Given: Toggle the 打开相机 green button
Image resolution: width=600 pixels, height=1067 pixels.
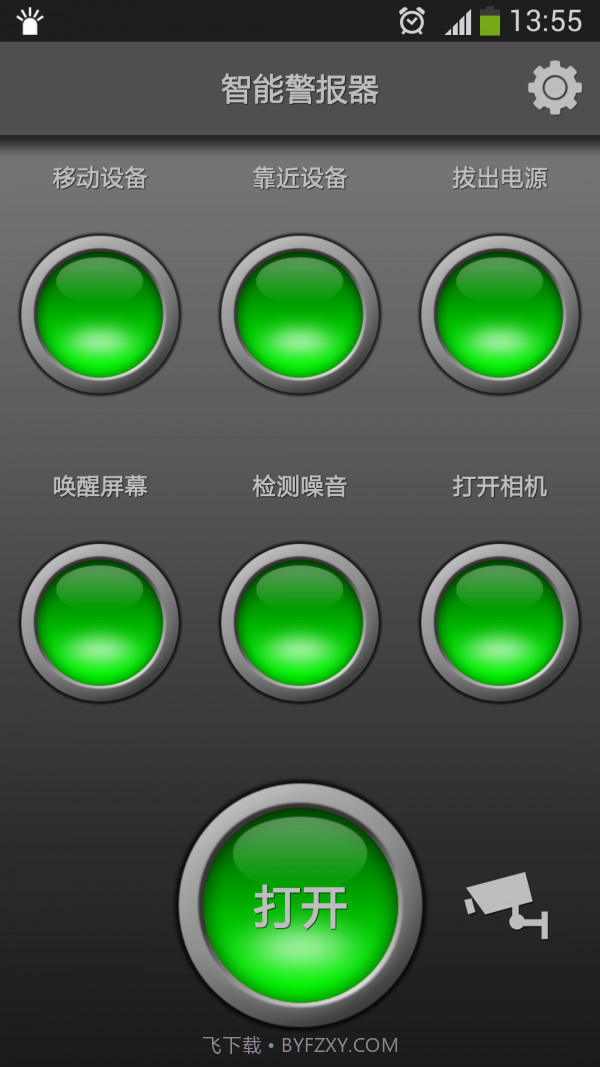Looking at the screenshot, I should coord(500,622).
